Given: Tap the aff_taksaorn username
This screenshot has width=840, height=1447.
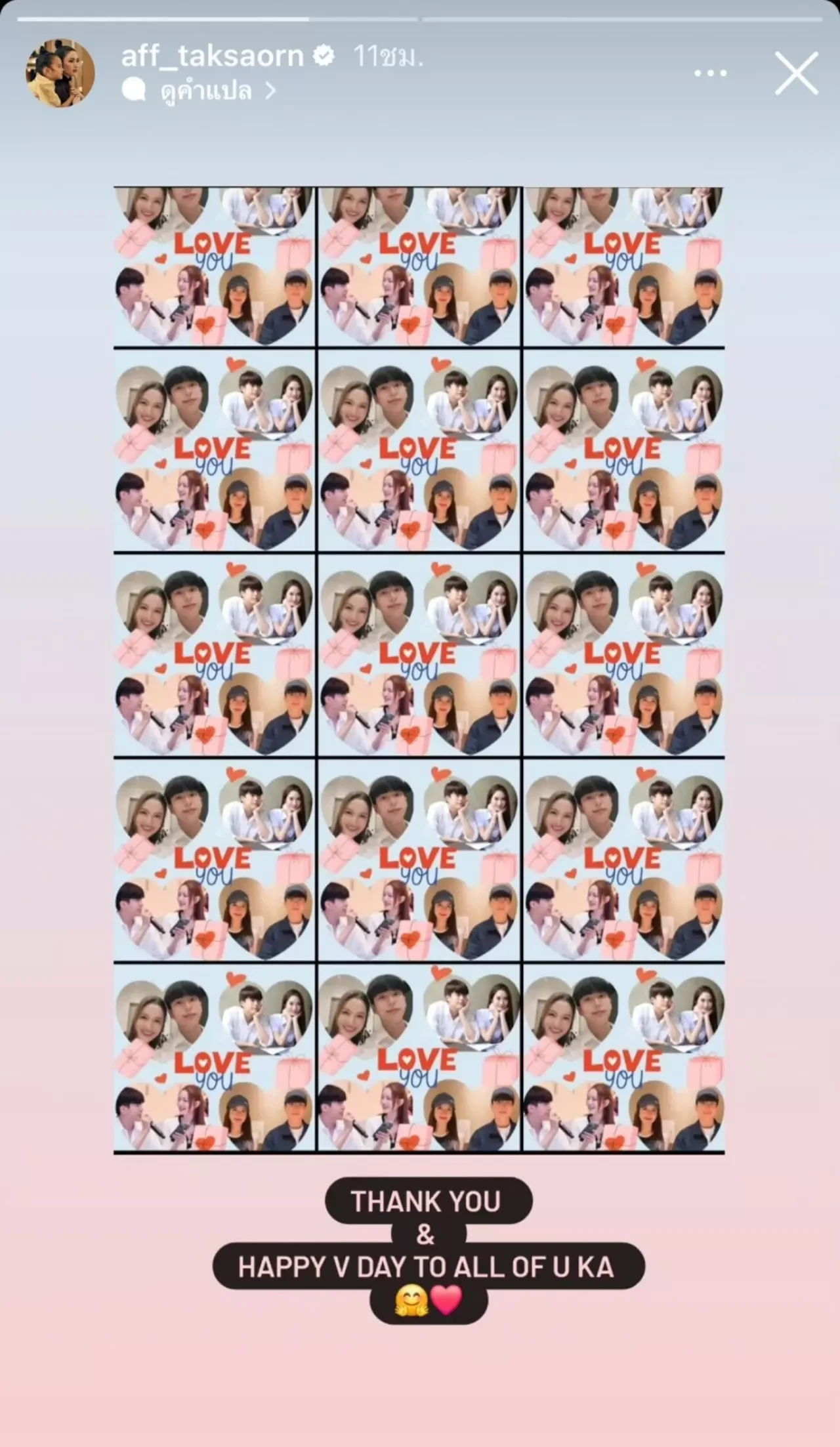Looking at the screenshot, I should click(212, 57).
